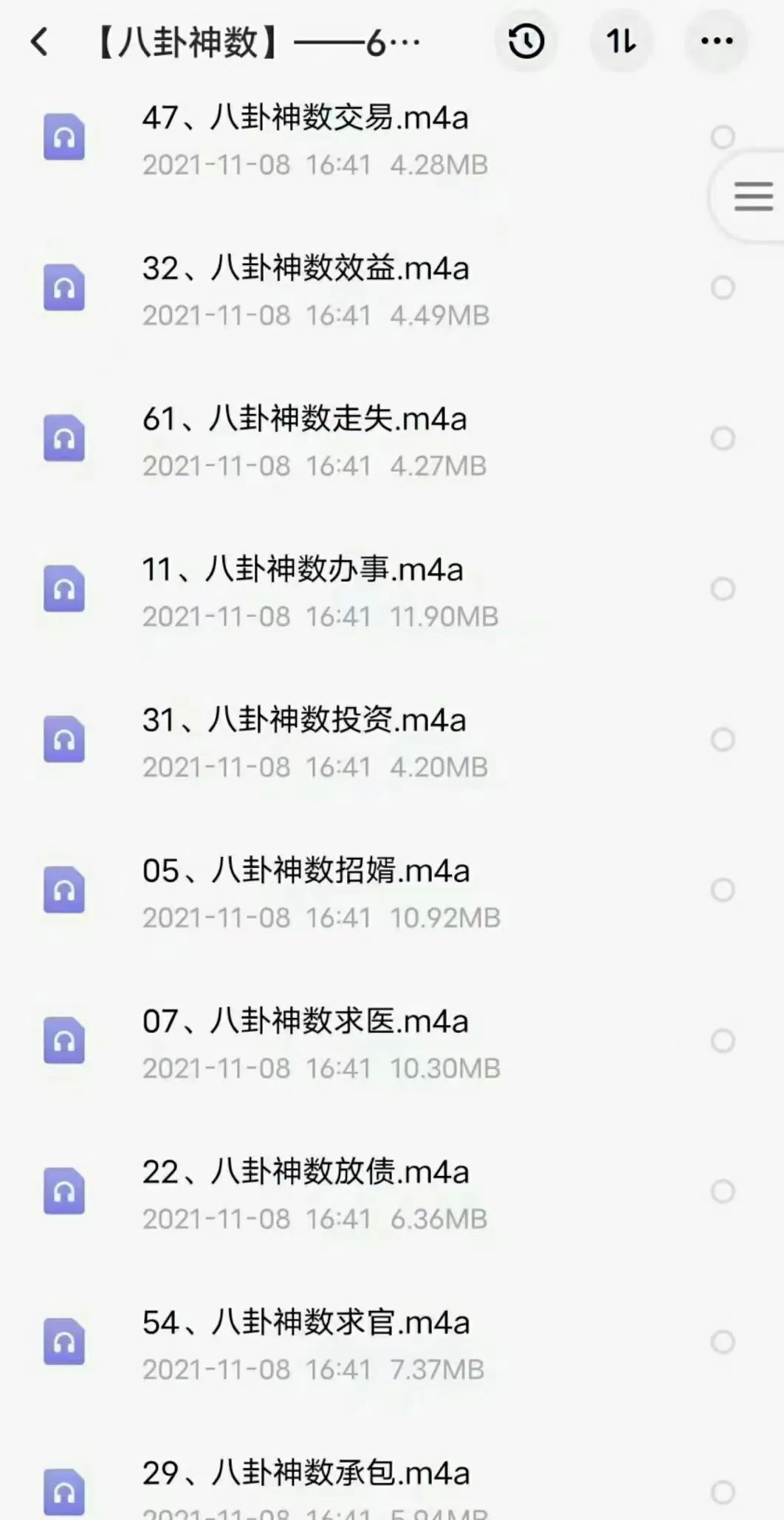Screen dimensions: 784x1520
Task: Select the checkbox for 47、八卦神数交易.m4a
Action: coord(721,137)
